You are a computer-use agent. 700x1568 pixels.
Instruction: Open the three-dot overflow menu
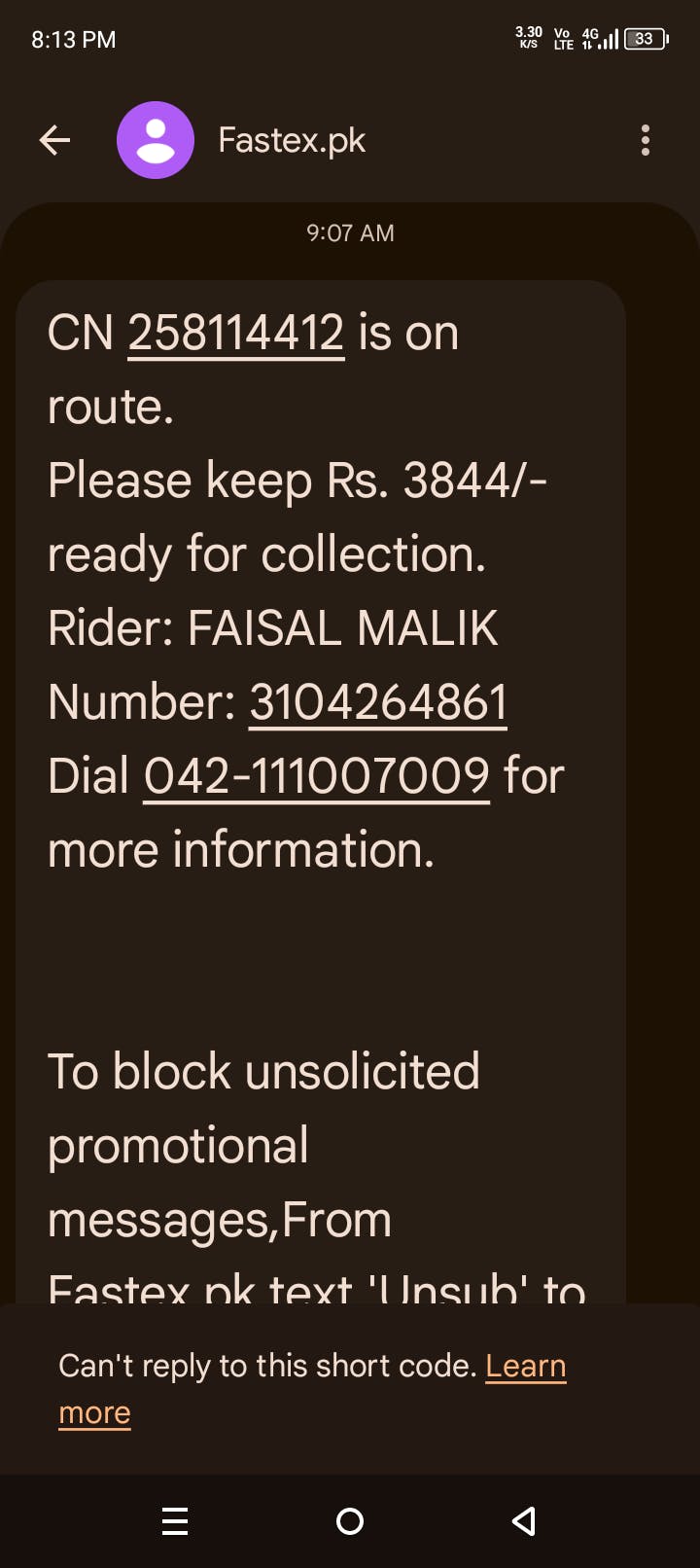646,141
